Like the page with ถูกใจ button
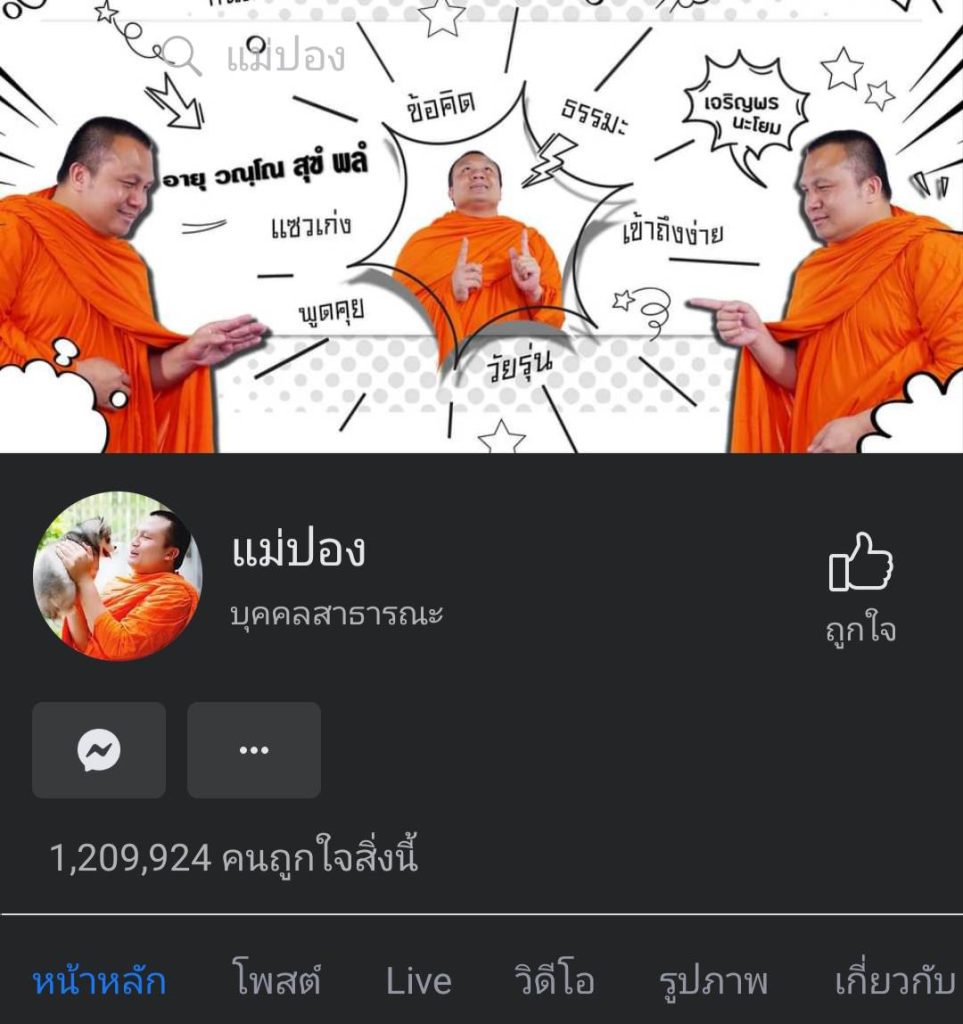The image size is (963, 1024). pos(860,585)
